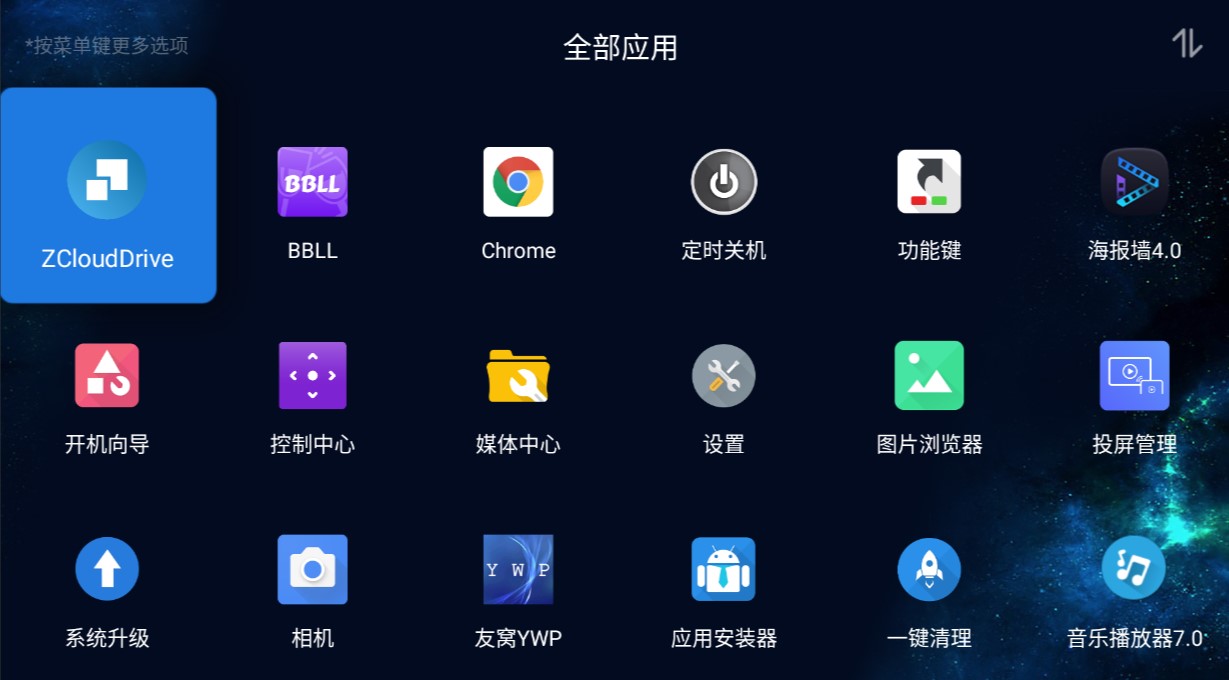The image size is (1229, 680).
Task: Open 应用安装器 app installer
Action: coord(723,569)
